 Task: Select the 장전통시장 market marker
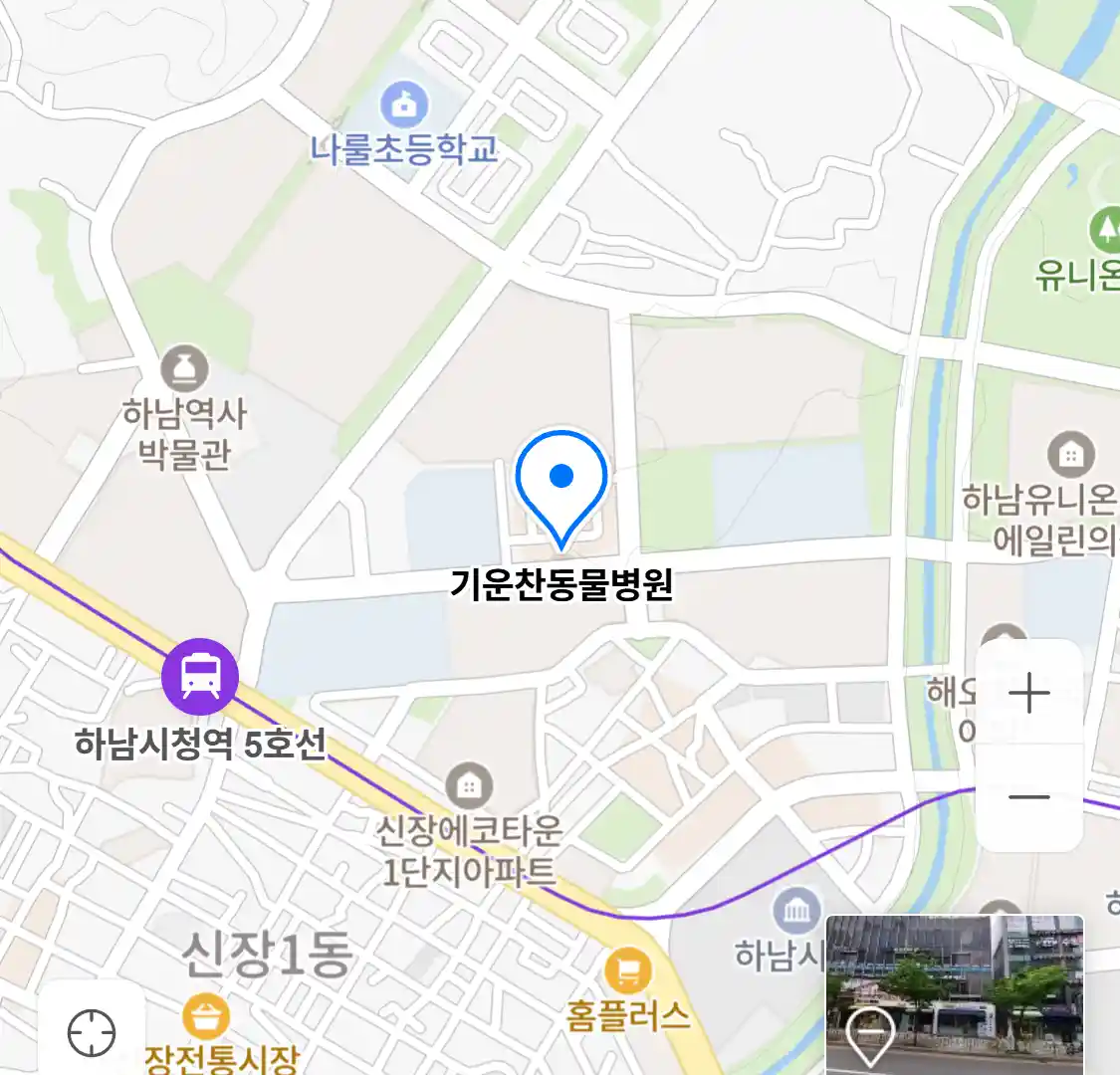[207, 1017]
